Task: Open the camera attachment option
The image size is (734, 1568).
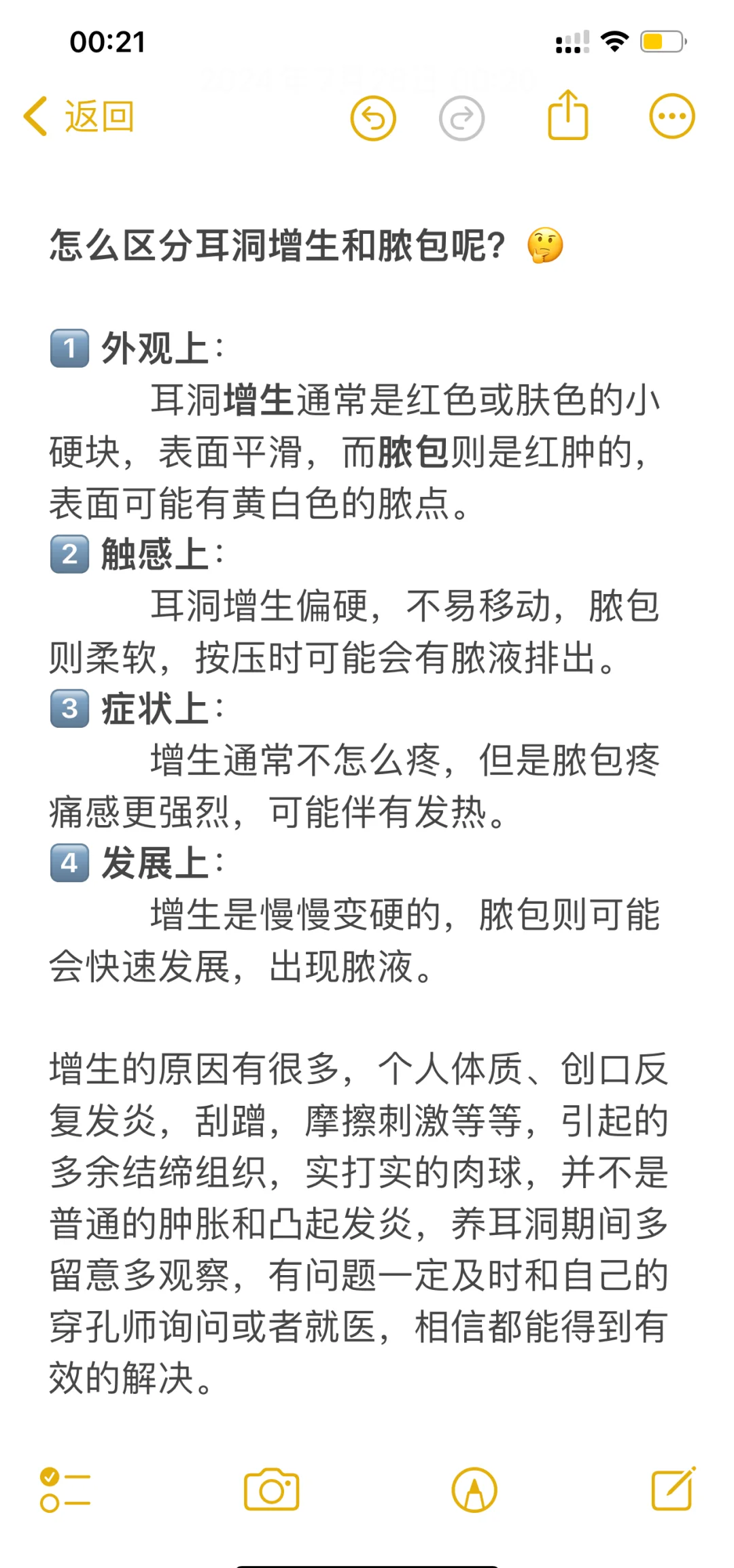Action: coord(271,1489)
